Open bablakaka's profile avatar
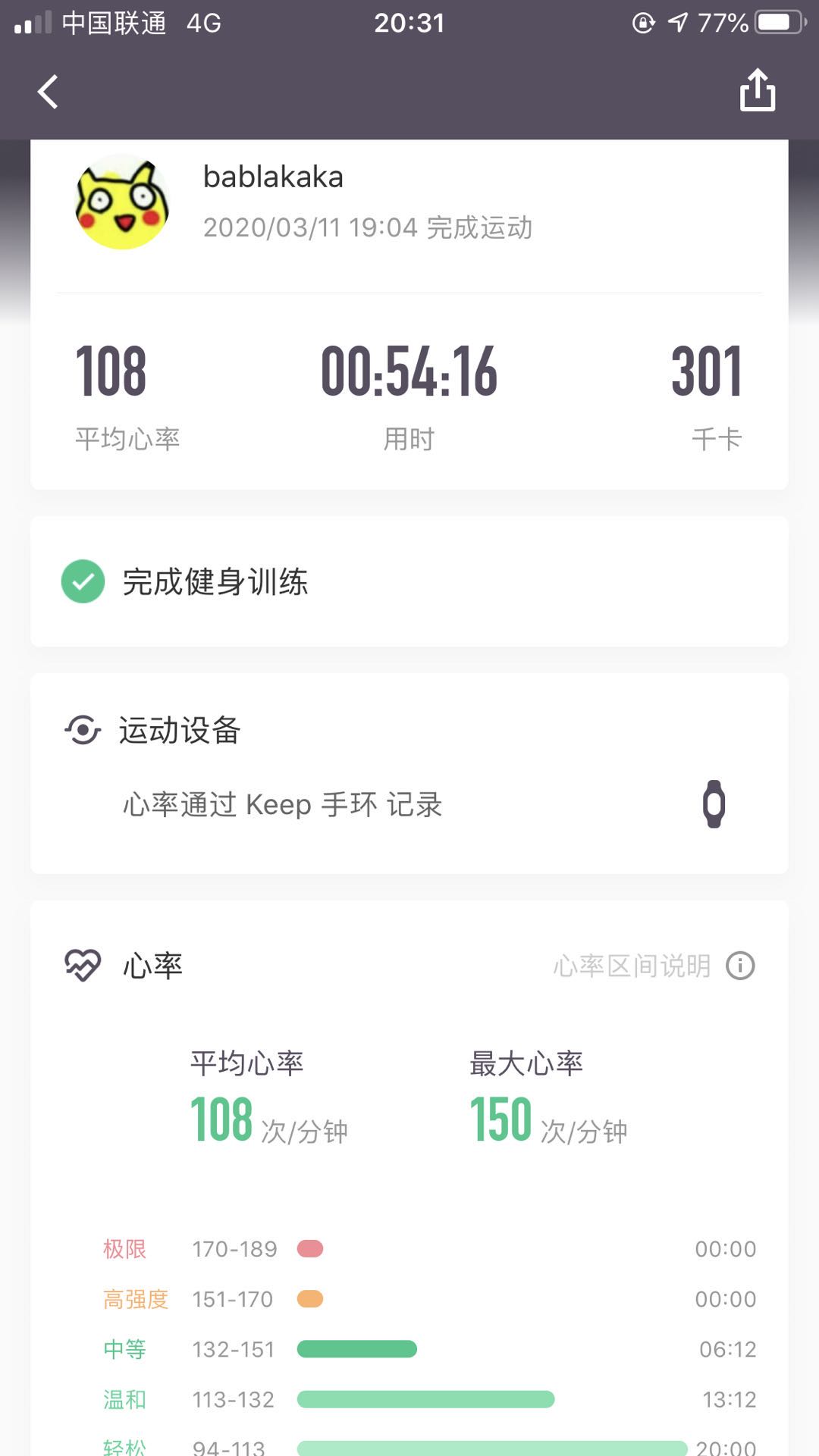The height and width of the screenshot is (1456, 819). [122, 202]
